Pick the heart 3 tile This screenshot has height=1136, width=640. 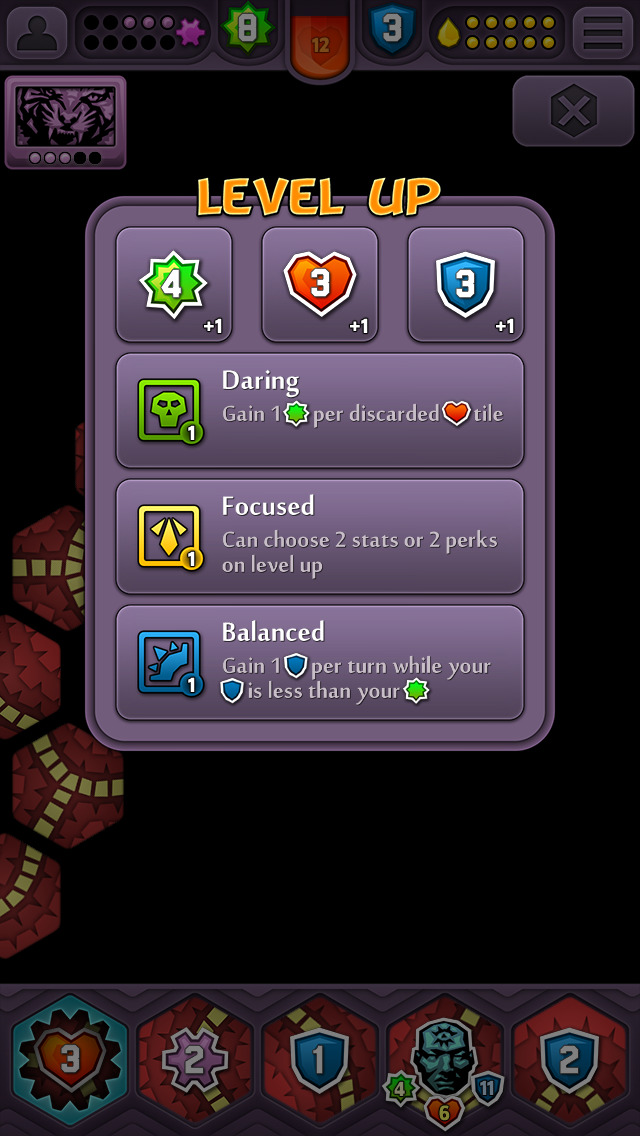[69, 1060]
